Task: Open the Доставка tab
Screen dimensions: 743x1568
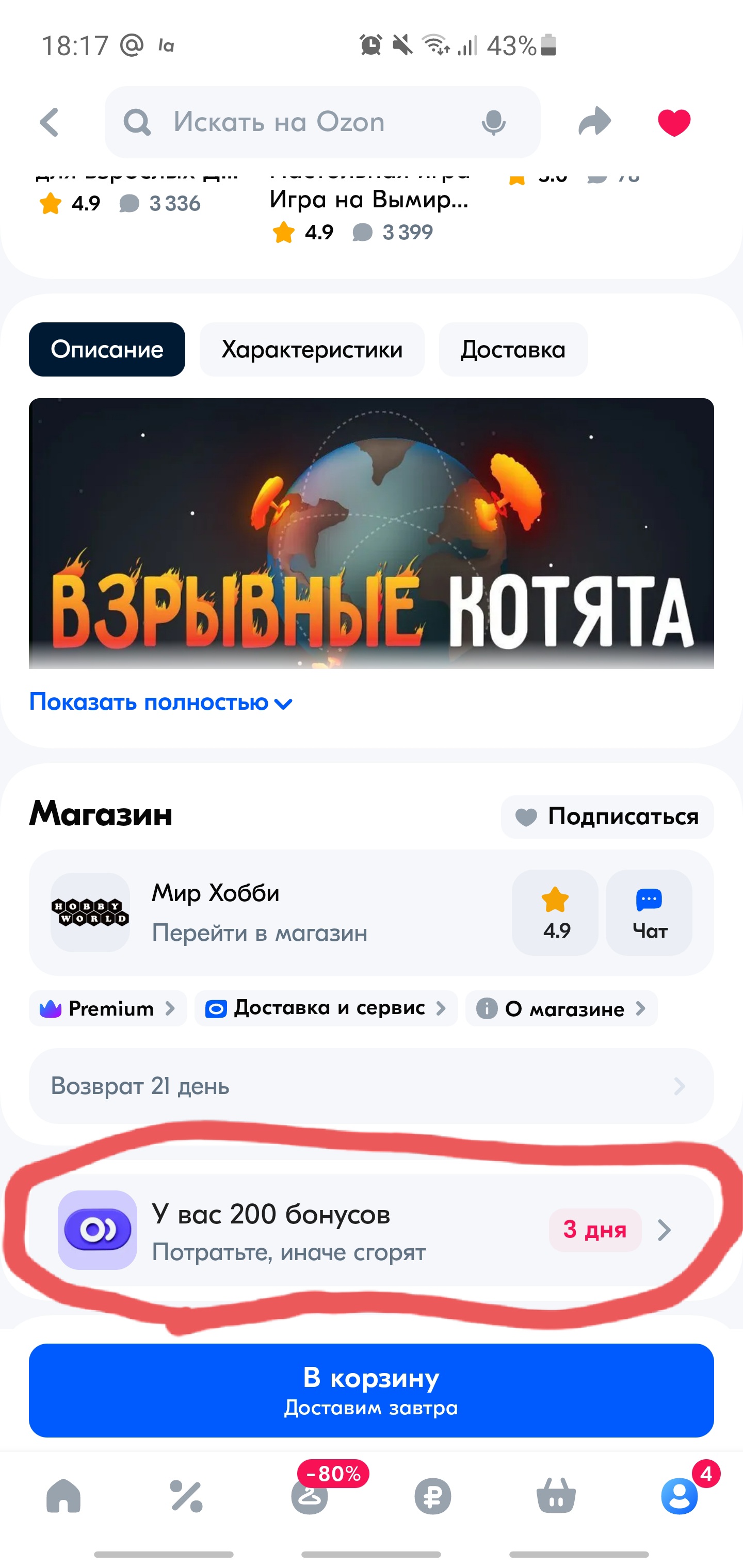Action: tap(513, 349)
